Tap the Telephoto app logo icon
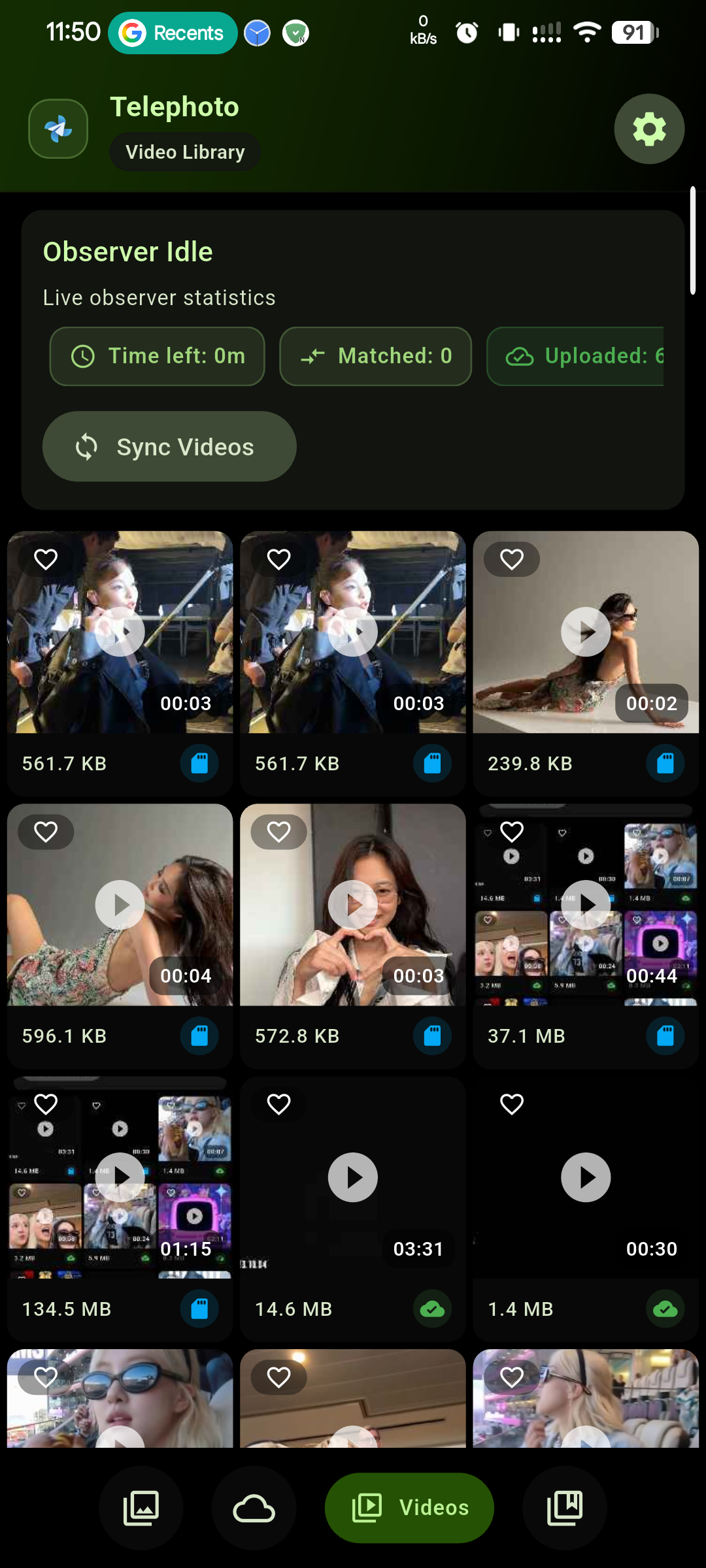Viewport: 706px width, 1568px height. click(58, 129)
